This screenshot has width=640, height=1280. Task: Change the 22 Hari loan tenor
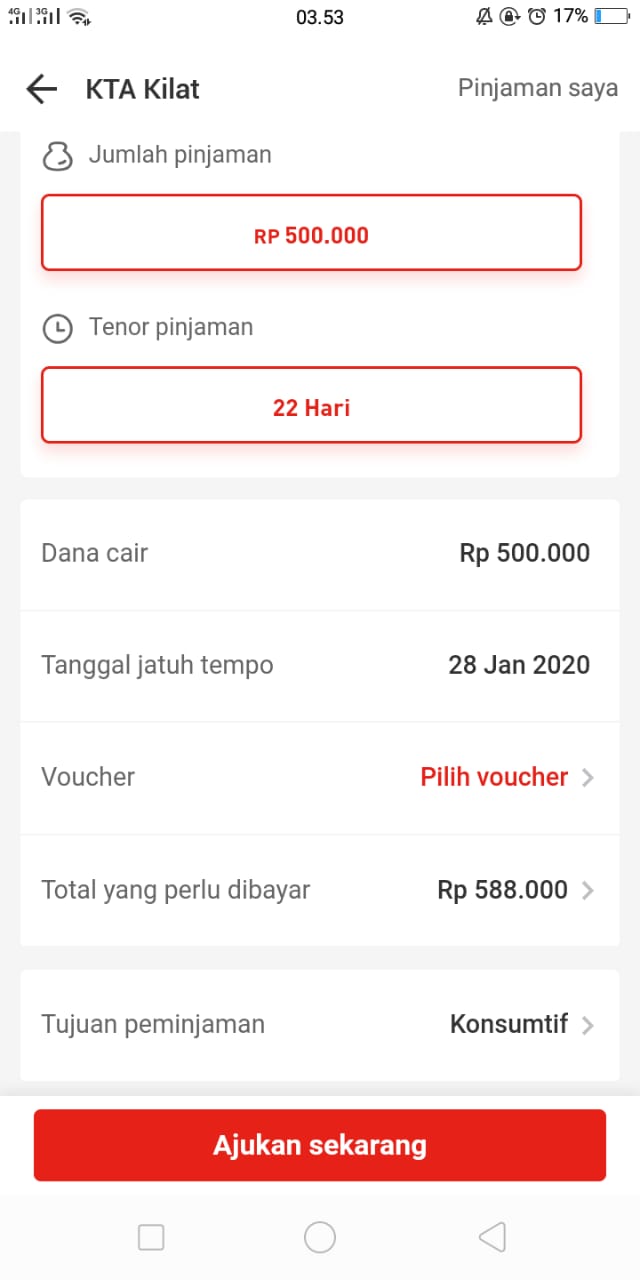click(311, 405)
